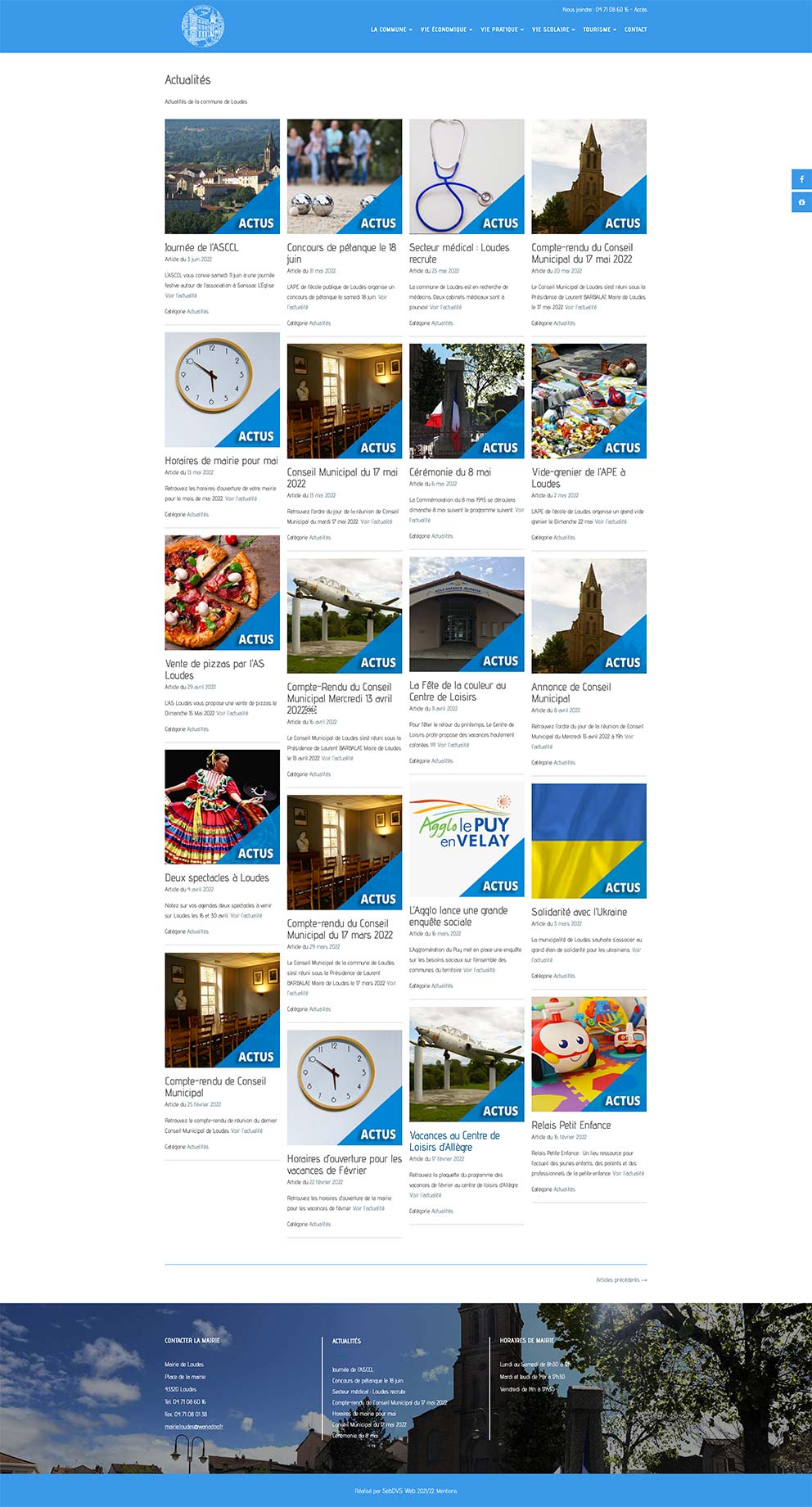Go to the Contact page

635,29
